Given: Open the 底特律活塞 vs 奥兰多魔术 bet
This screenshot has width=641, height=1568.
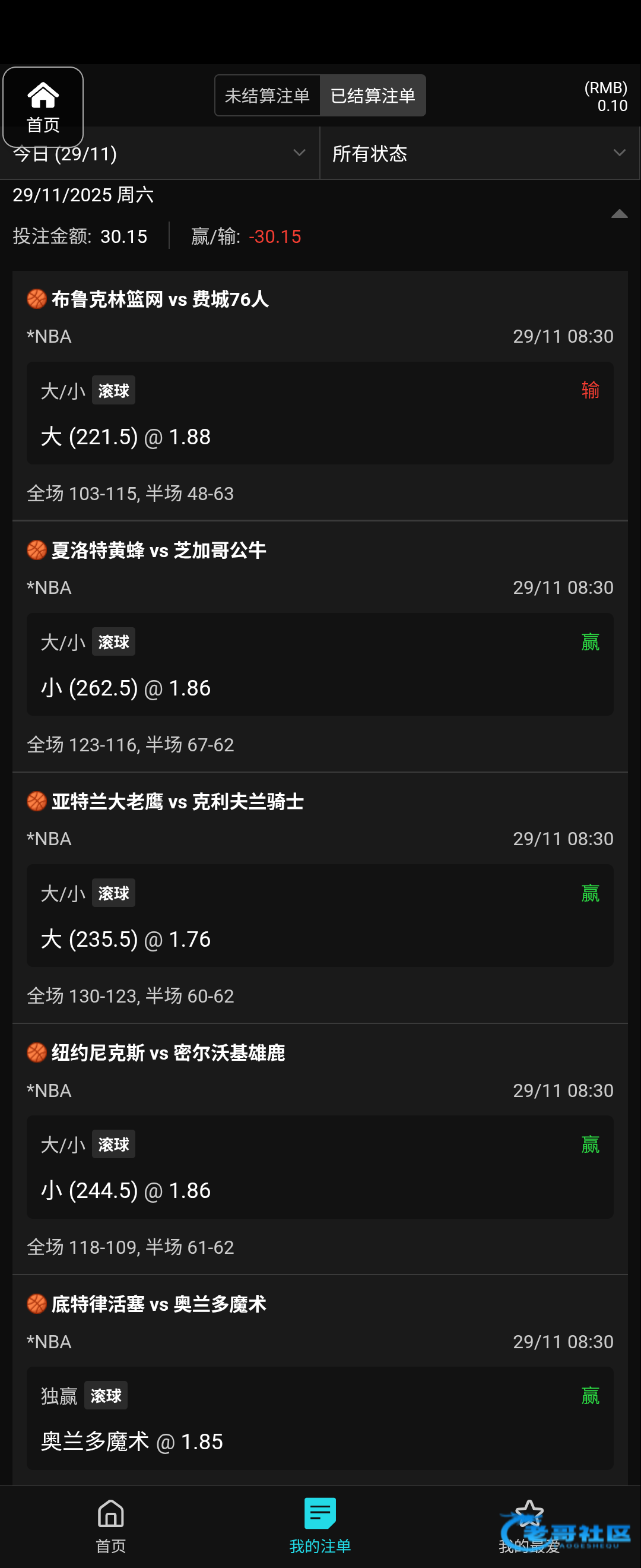Looking at the screenshot, I should pyautogui.click(x=158, y=1304).
